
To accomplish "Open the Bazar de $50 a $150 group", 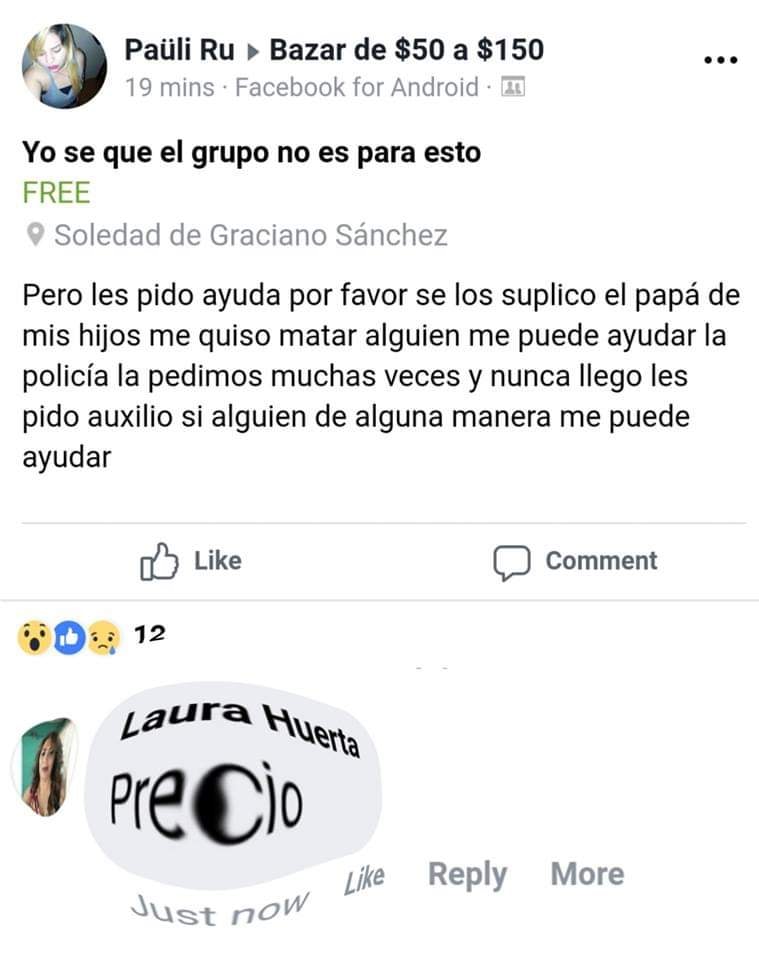I will tap(407, 48).
